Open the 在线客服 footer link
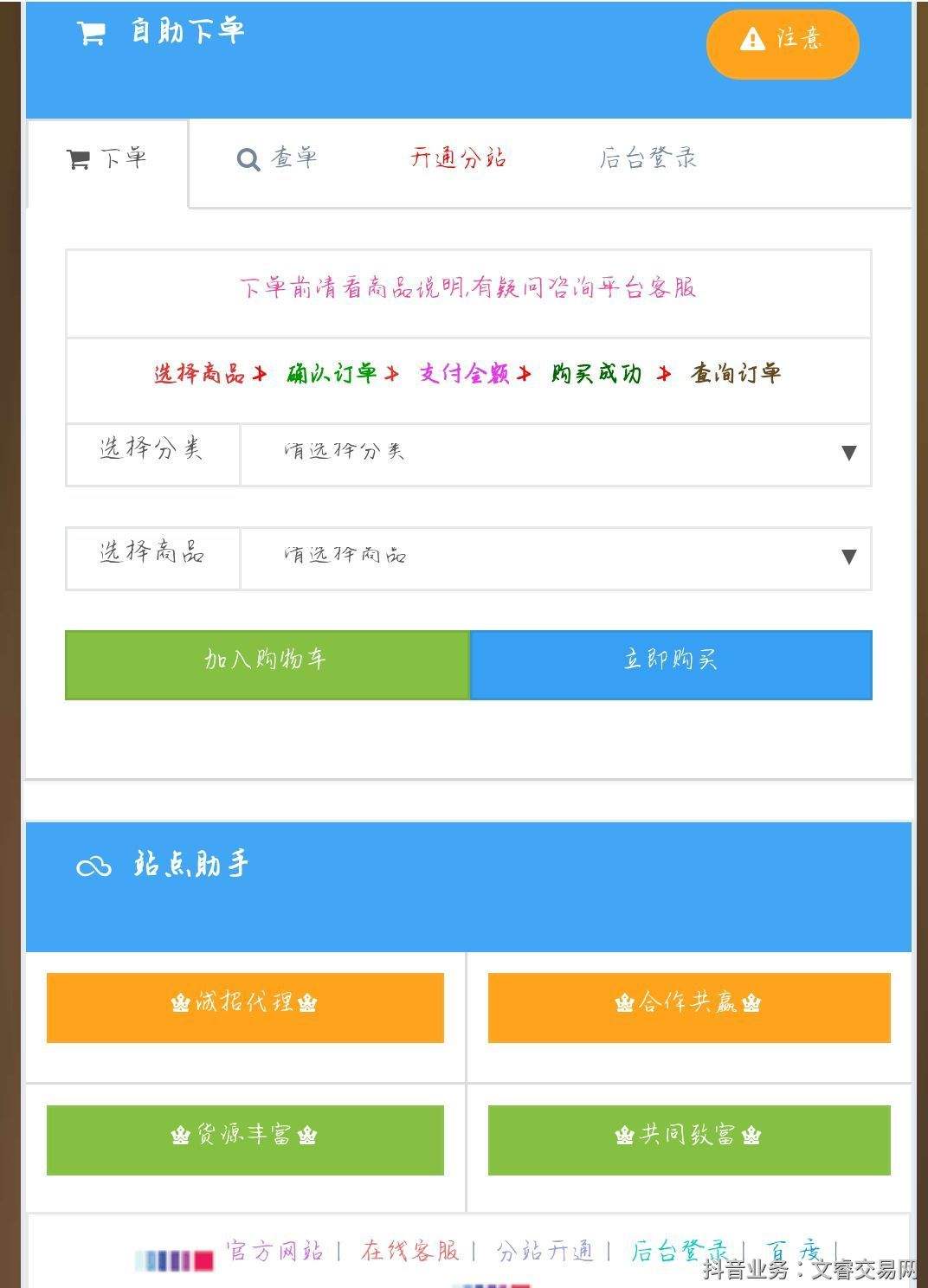The height and width of the screenshot is (1288, 928). [x=409, y=1251]
